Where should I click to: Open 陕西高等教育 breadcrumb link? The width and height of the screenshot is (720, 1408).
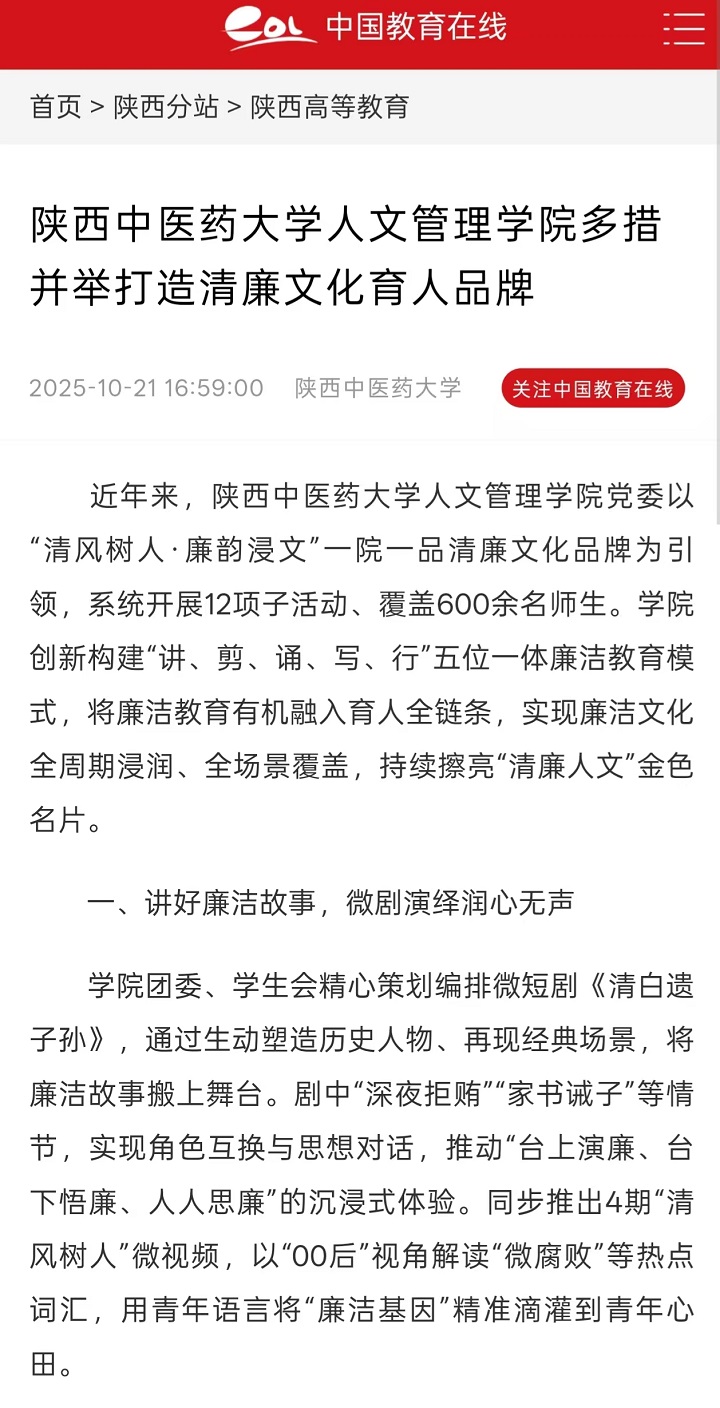330,107
